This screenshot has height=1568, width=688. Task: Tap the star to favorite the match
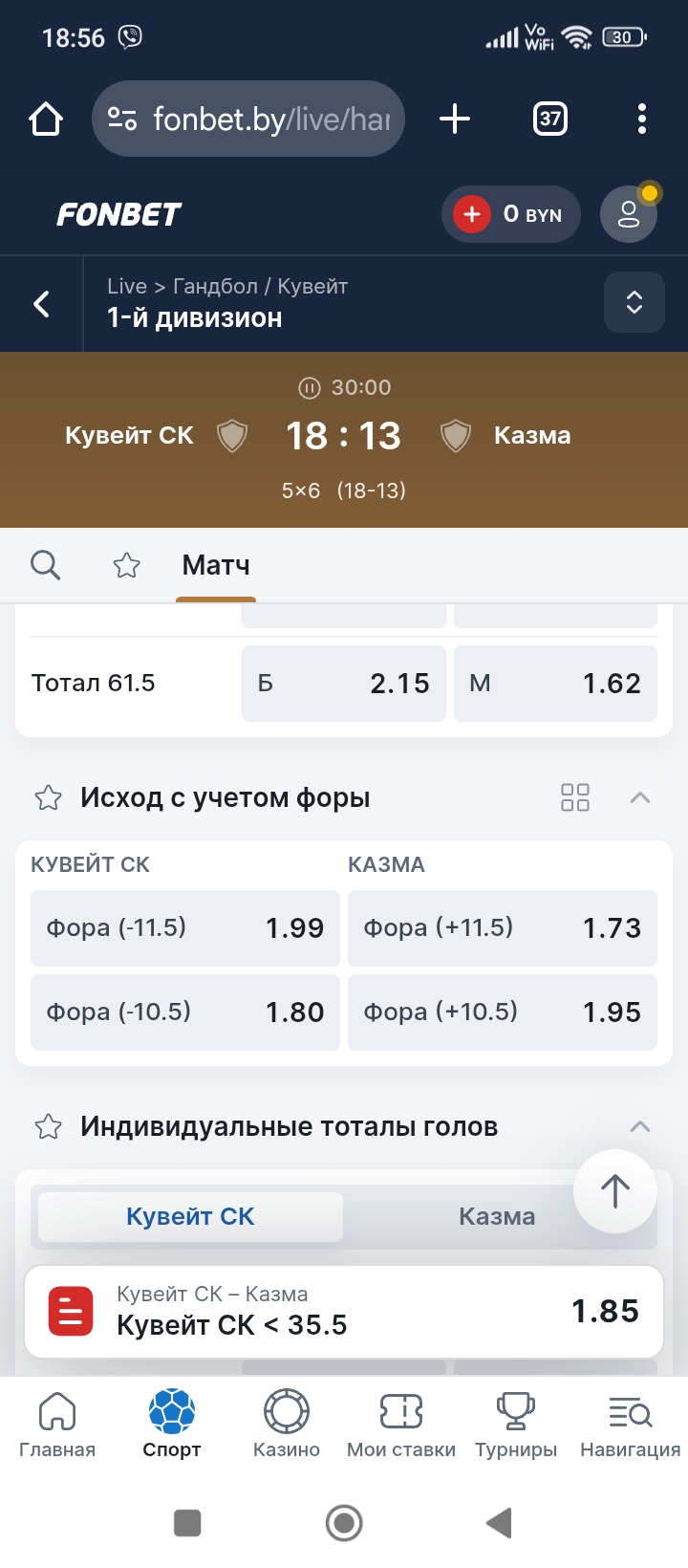[125, 565]
